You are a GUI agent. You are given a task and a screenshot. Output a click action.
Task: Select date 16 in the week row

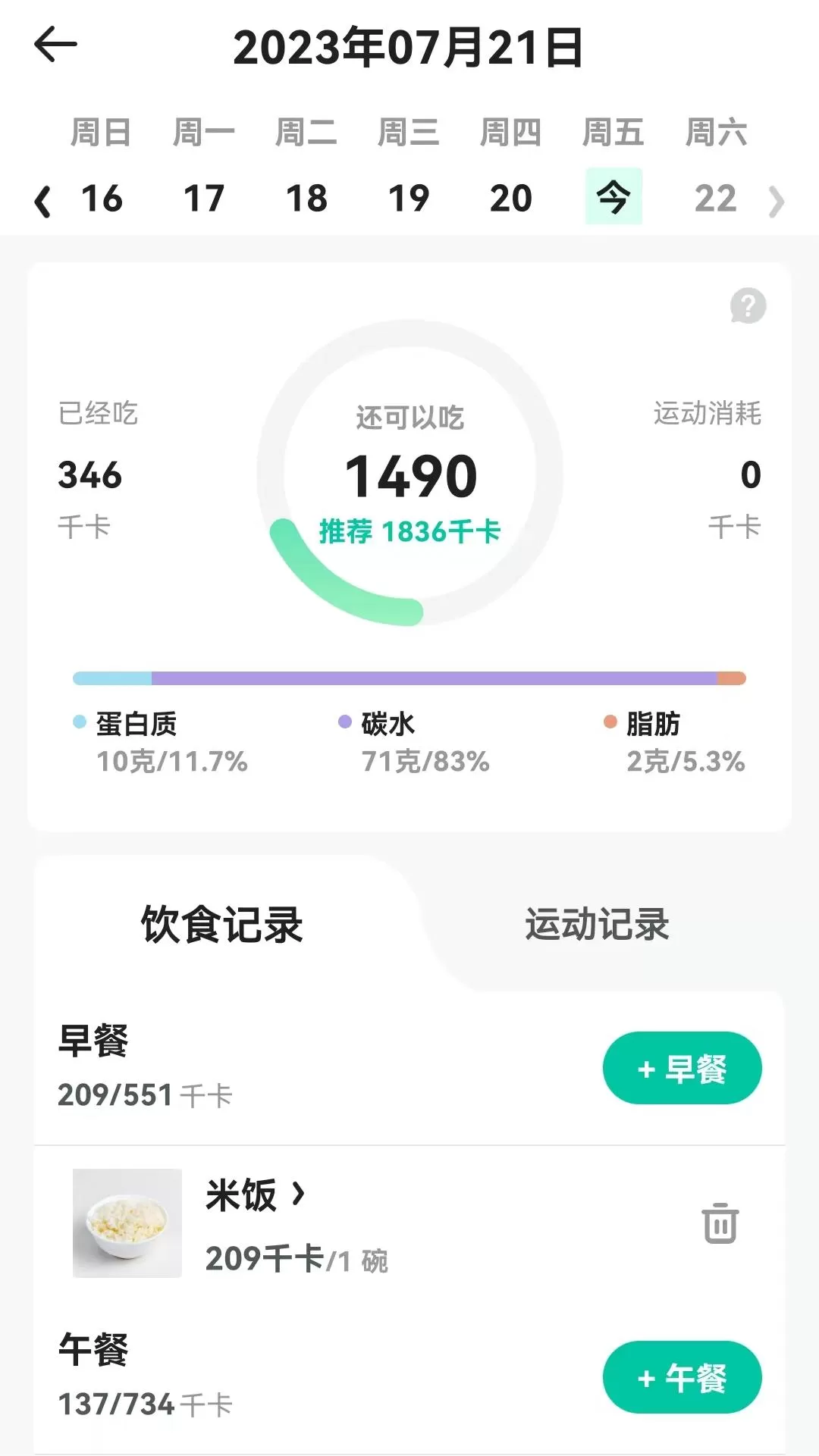coord(102,199)
